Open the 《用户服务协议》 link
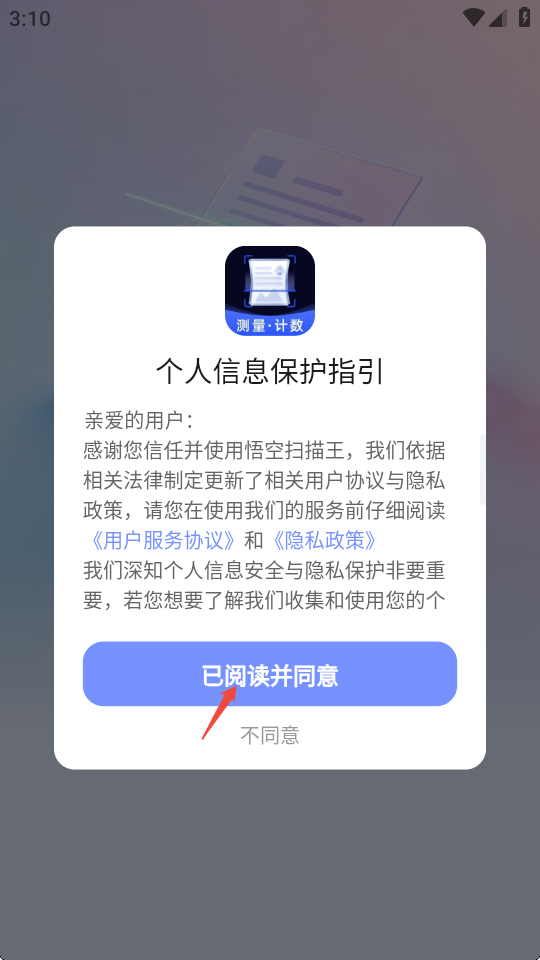 tap(163, 540)
